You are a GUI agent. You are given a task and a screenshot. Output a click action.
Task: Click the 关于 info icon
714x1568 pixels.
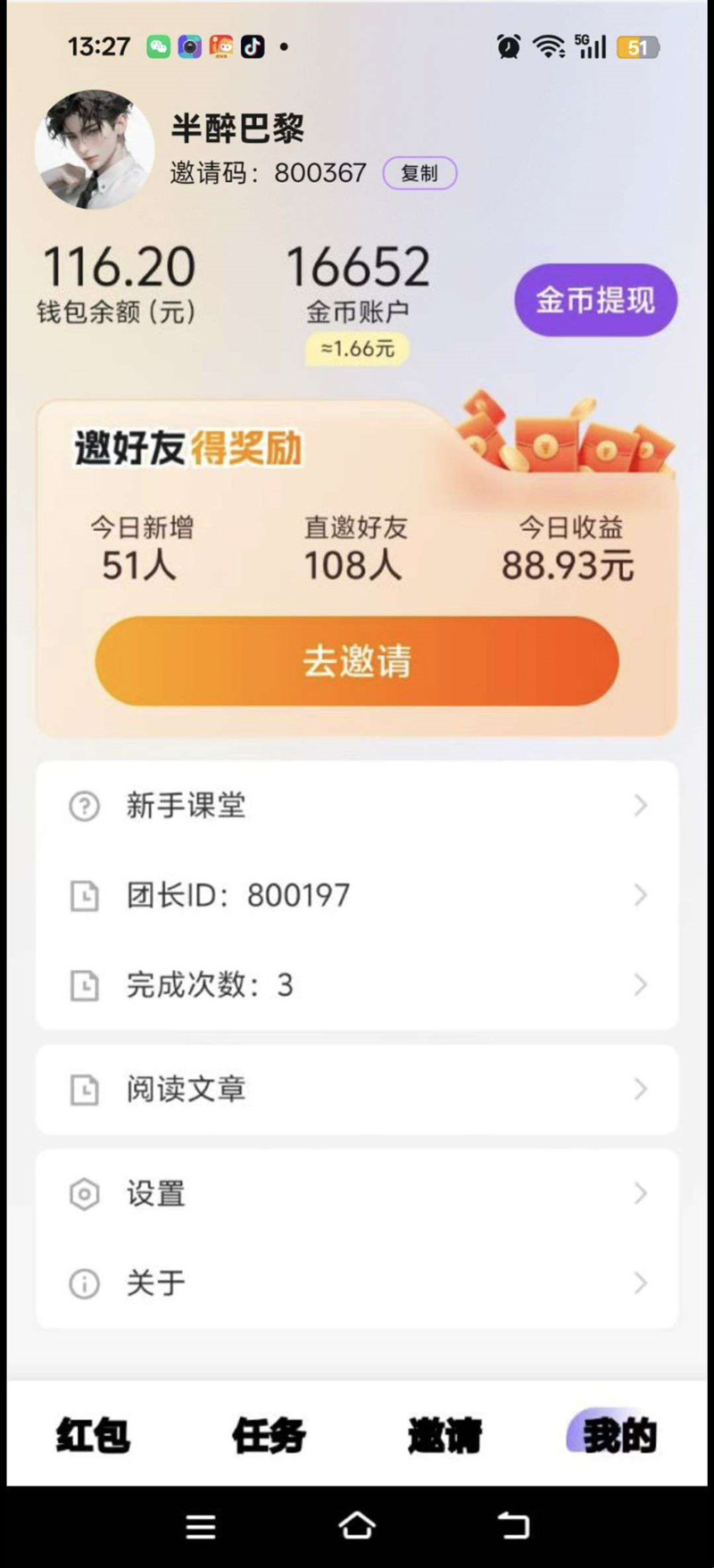pos(83,1283)
